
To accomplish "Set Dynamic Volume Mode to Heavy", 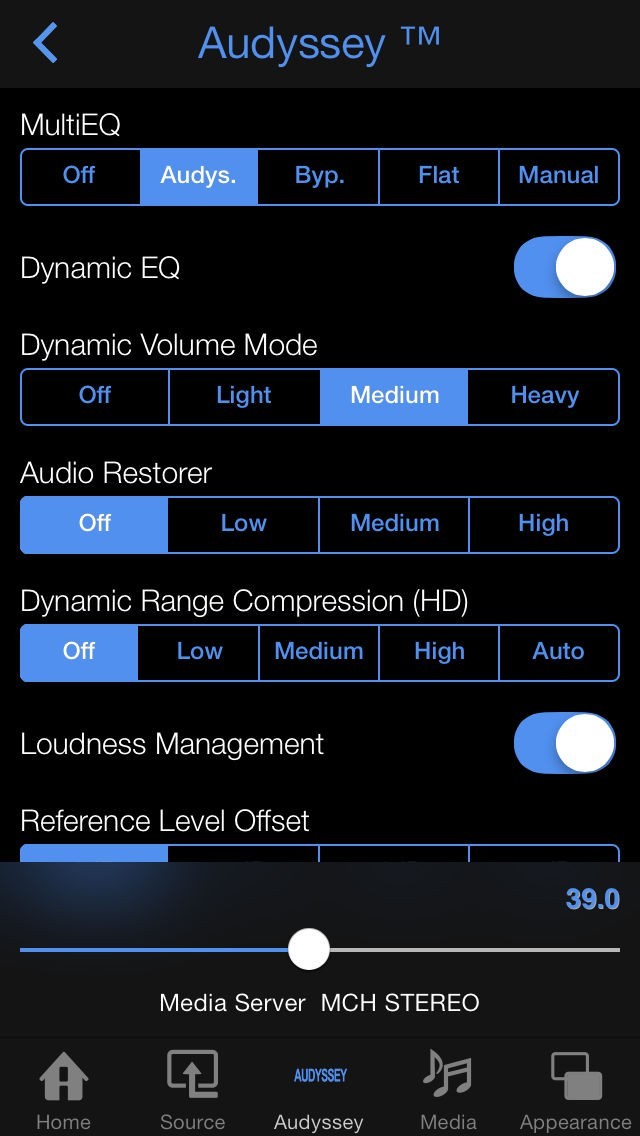I will pyautogui.click(x=544, y=396).
